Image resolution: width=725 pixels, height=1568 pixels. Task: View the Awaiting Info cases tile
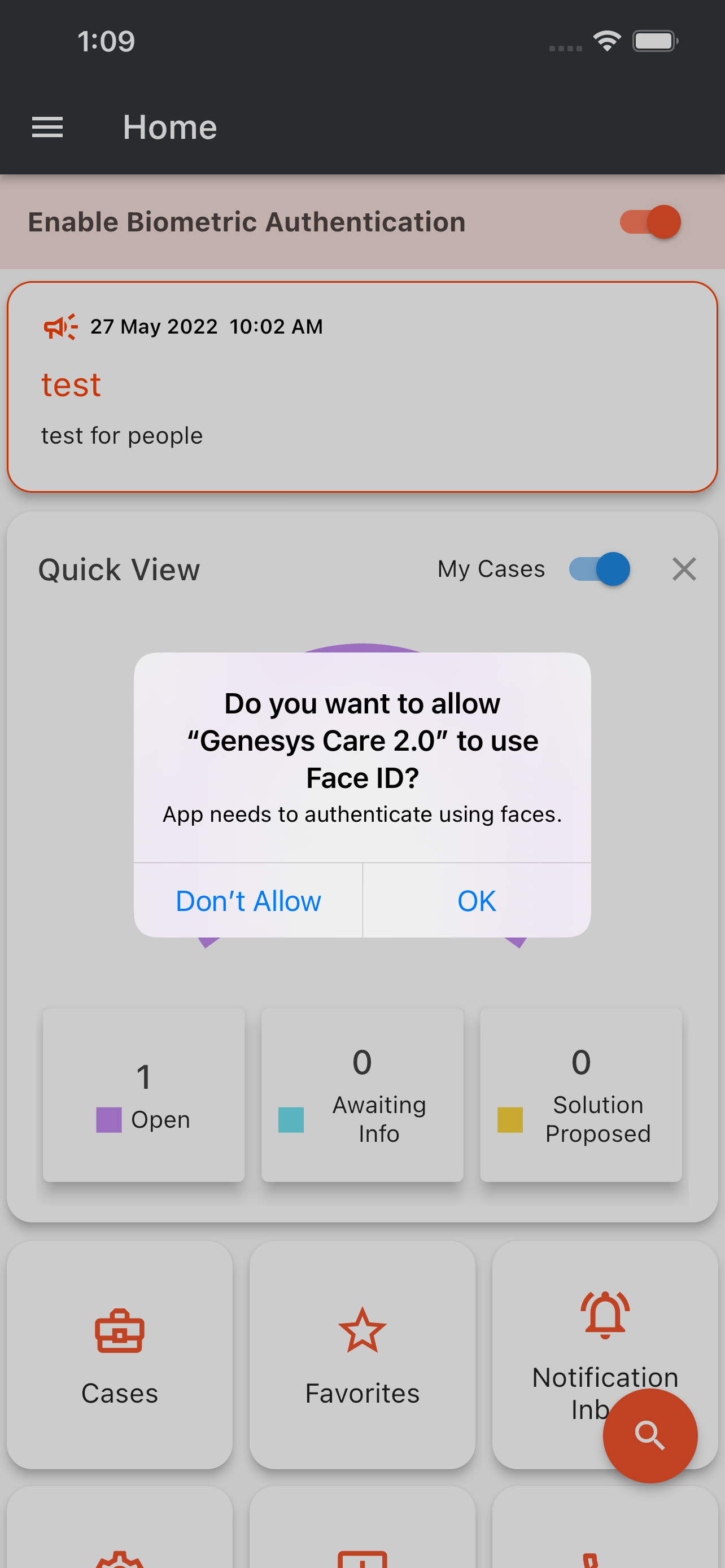(x=362, y=1094)
